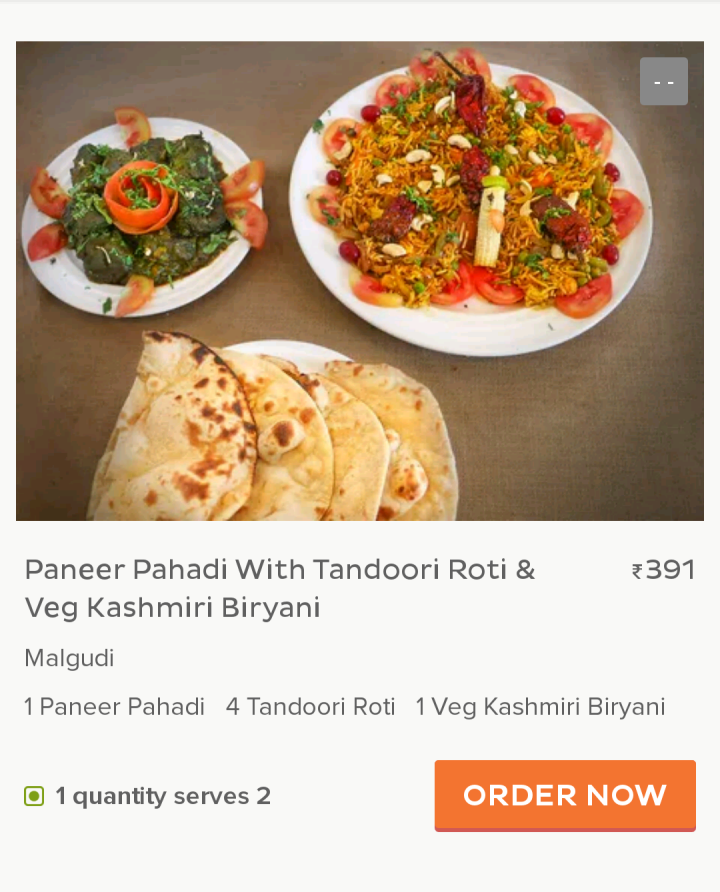Open the Paneer Pahadi combo meal photo

pyautogui.click(x=360, y=281)
